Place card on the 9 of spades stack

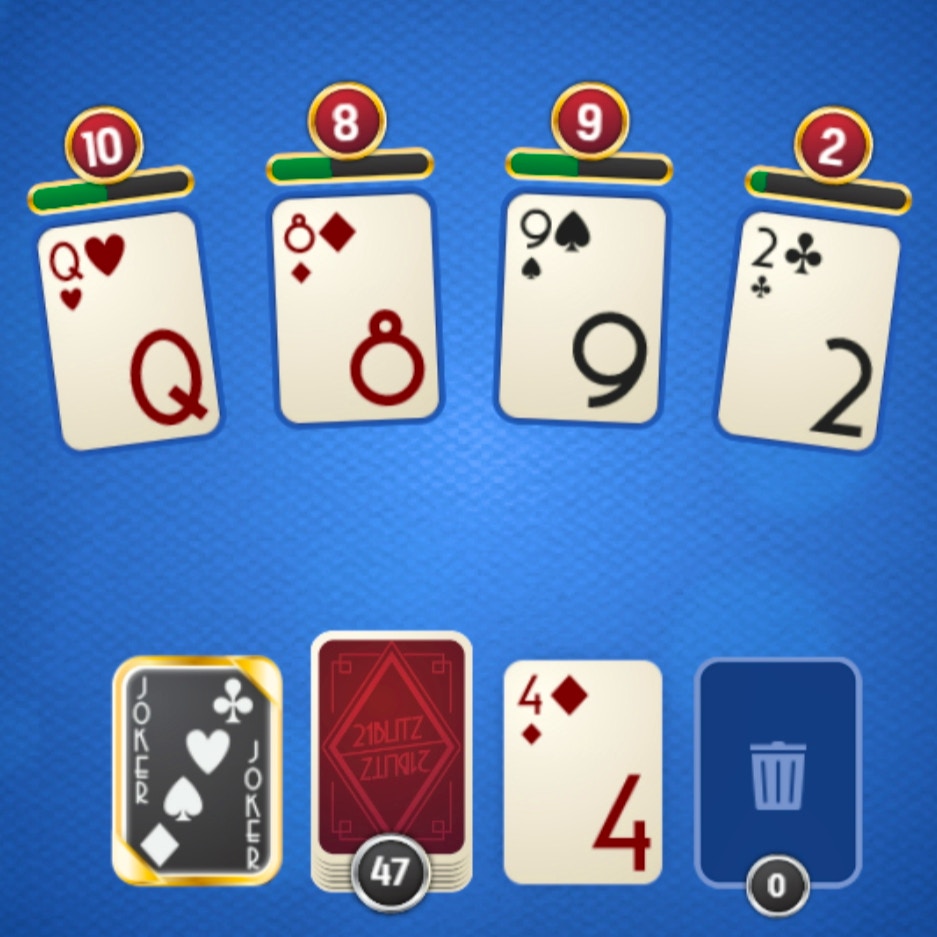click(x=582, y=308)
